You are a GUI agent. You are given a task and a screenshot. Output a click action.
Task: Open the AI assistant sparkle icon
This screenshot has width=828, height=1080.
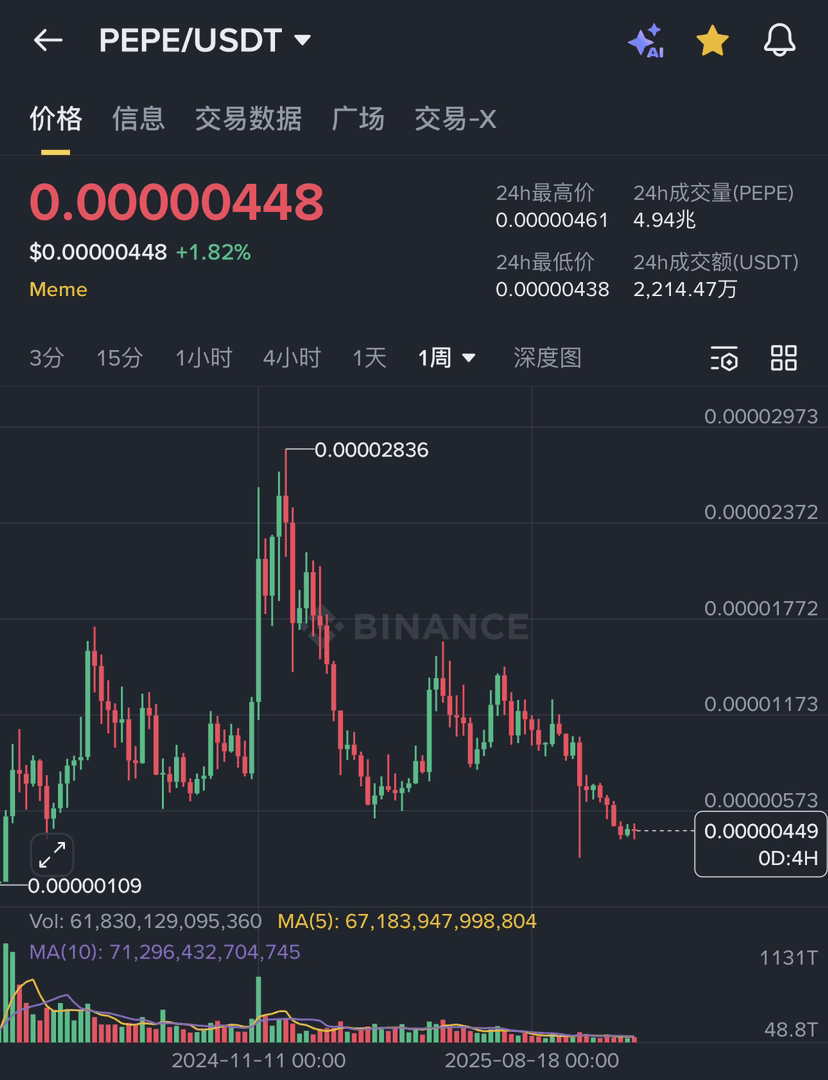pyautogui.click(x=645, y=40)
